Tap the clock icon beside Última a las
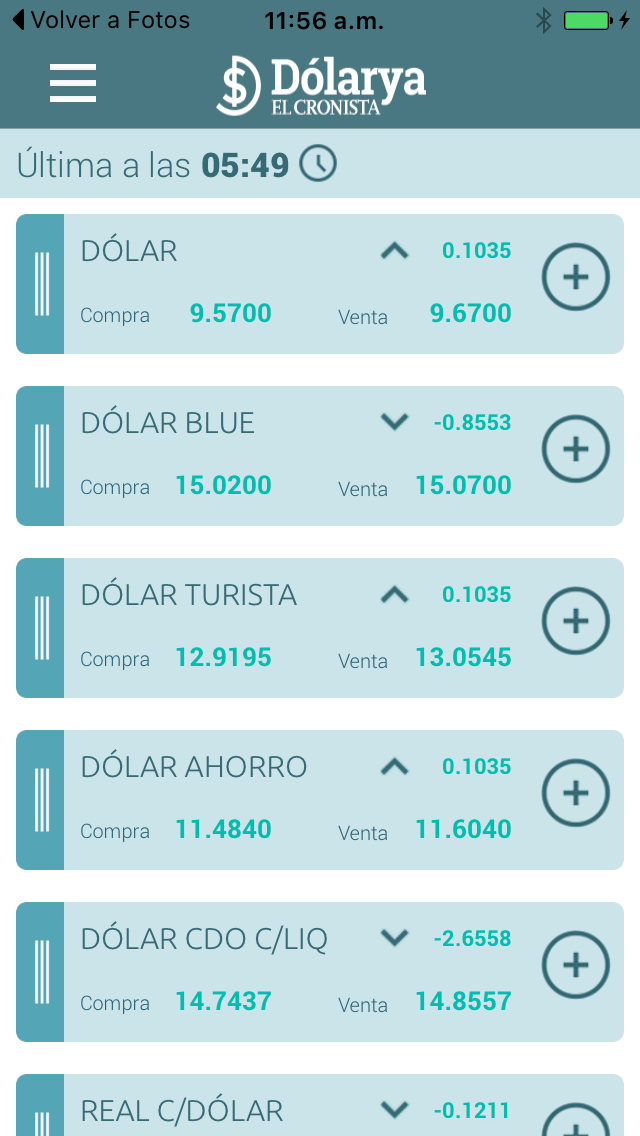 click(x=318, y=163)
